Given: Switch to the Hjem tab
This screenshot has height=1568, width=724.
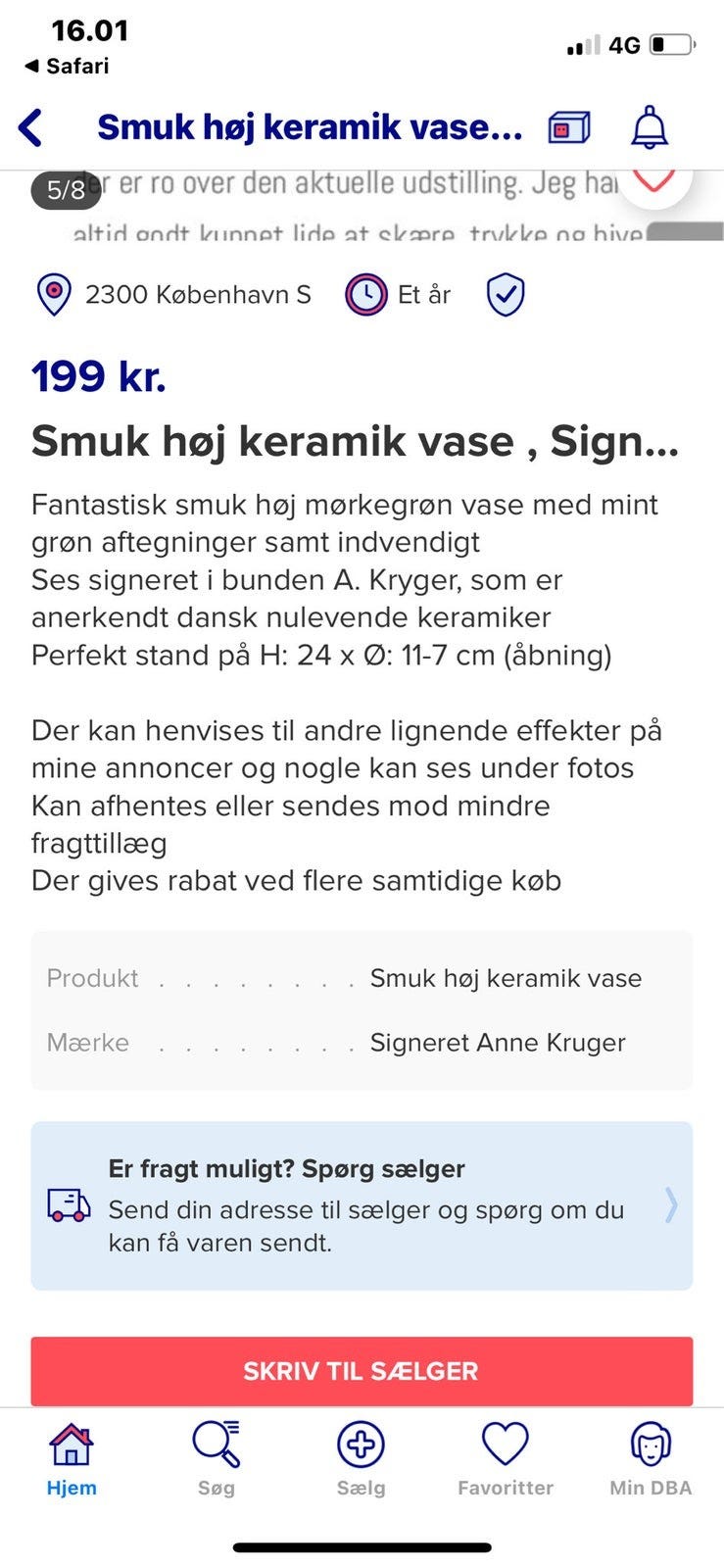Looking at the screenshot, I should point(72,1458).
